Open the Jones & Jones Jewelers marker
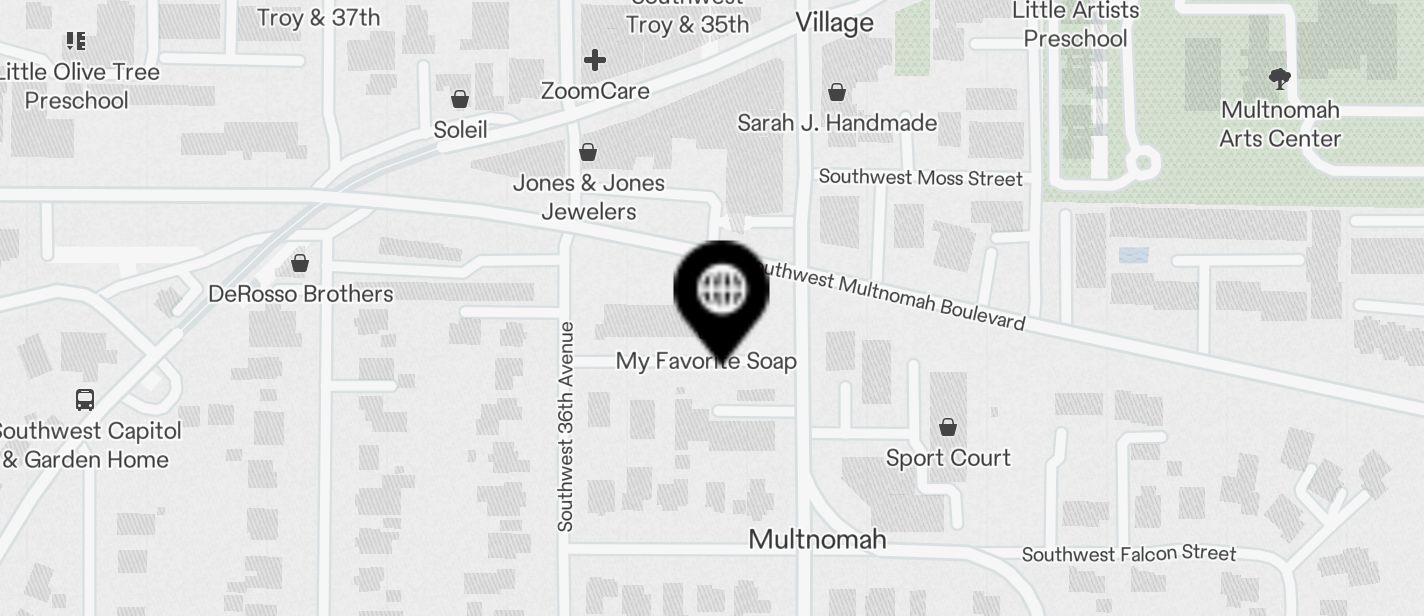The width and height of the screenshot is (1424, 616). click(588, 153)
